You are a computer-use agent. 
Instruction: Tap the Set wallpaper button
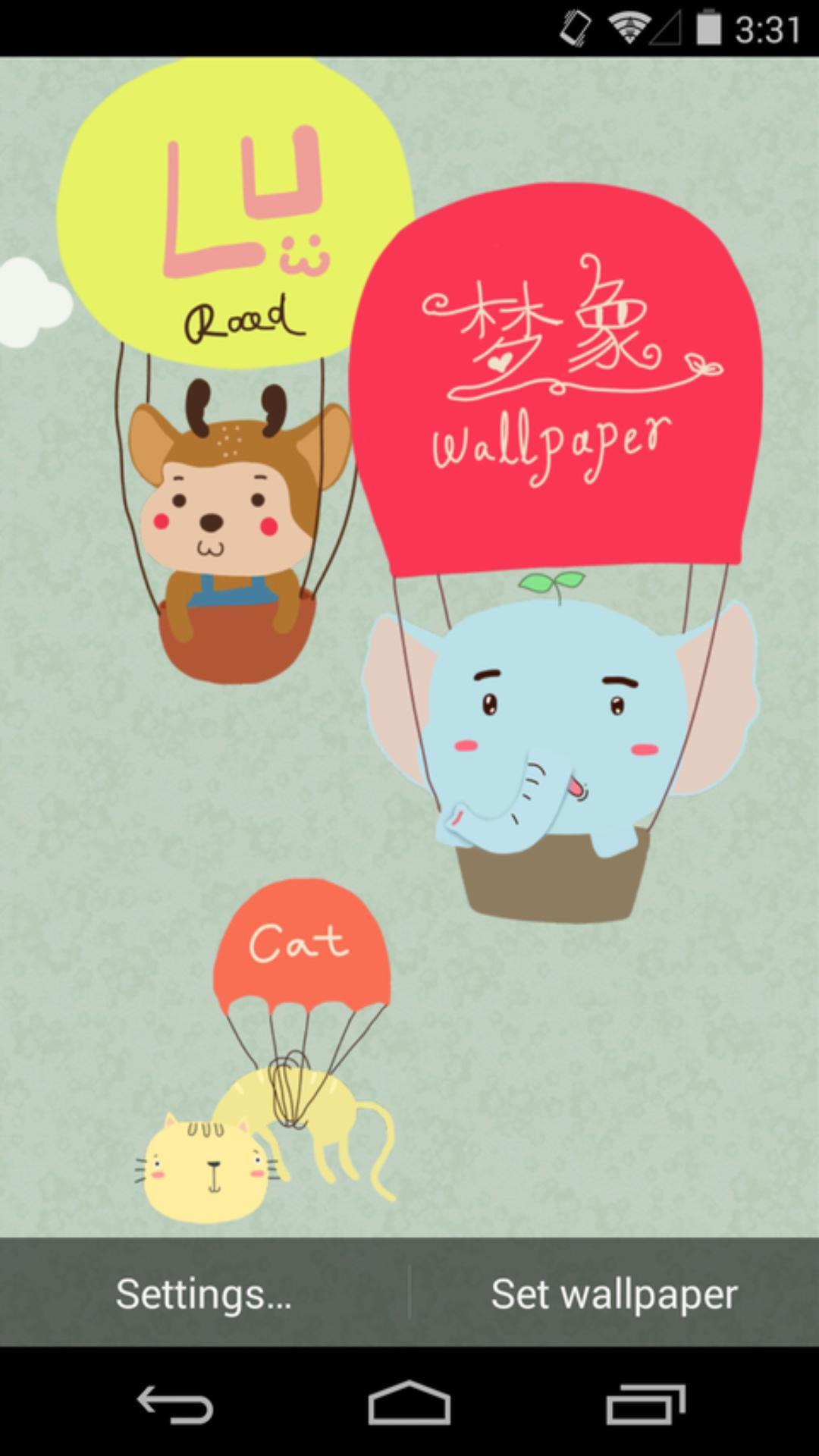point(614,1294)
